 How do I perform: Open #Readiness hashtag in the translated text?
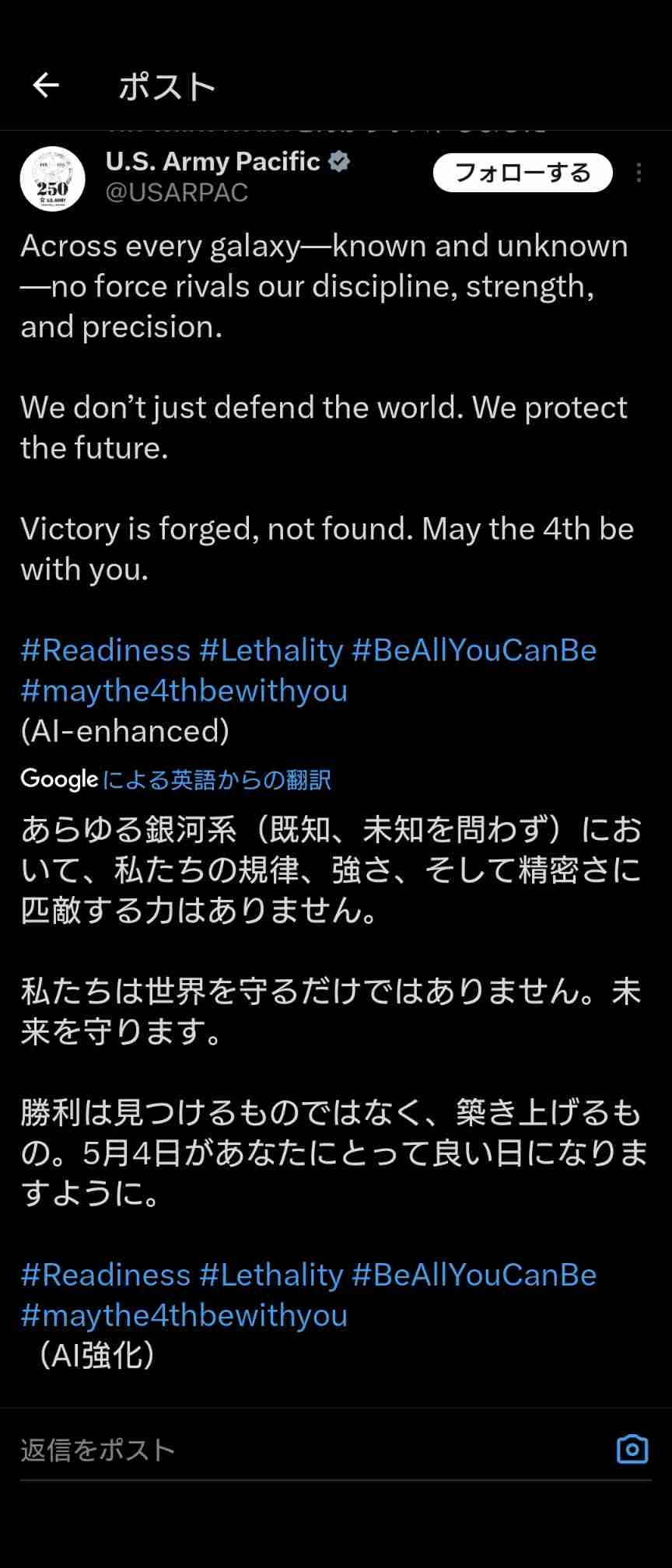106,1275
